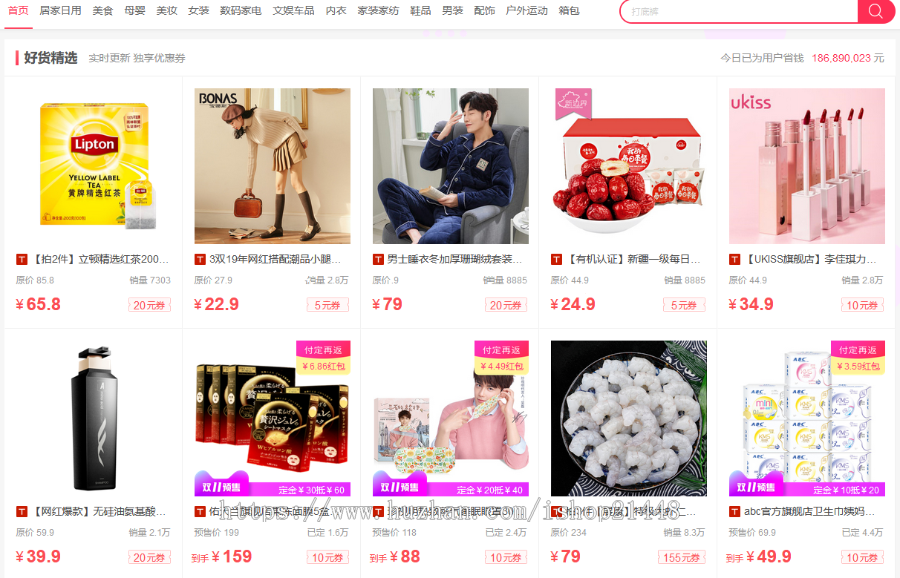
Task: Open the 美食 category tab
Action: pos(103,11)
